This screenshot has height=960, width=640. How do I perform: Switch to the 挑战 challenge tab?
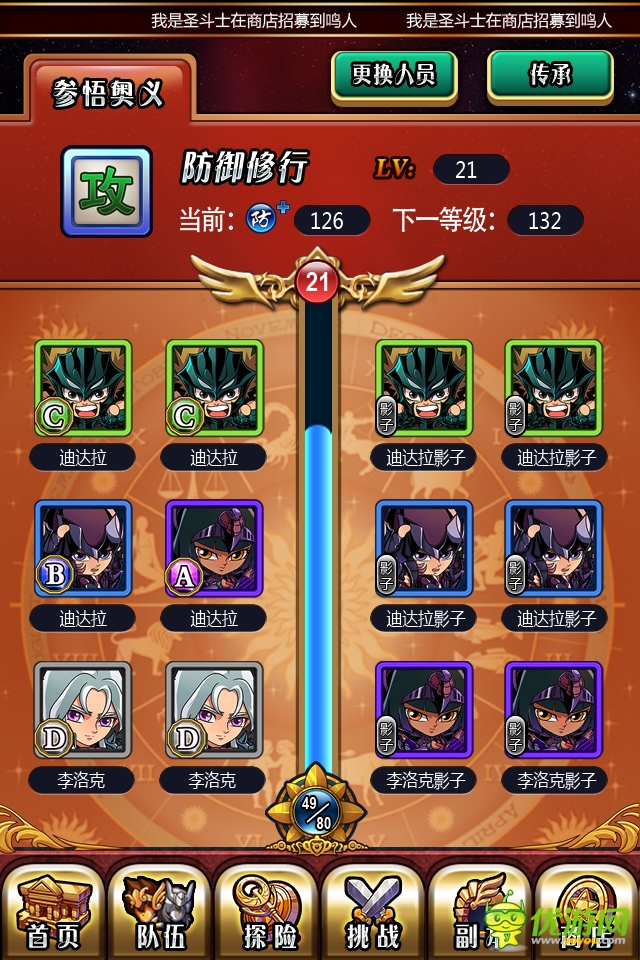tap(372, 912)
